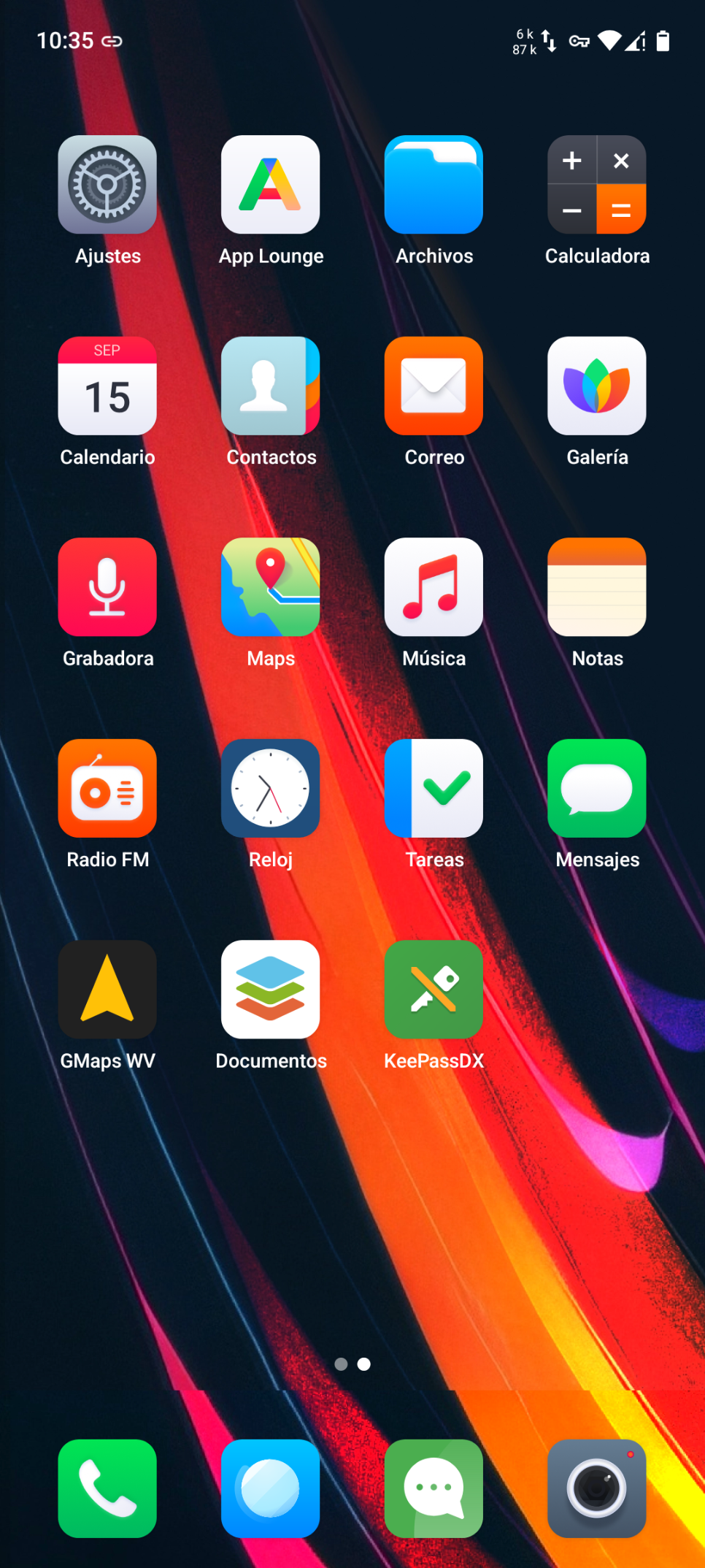Open the Maps app

pos(271,587)
